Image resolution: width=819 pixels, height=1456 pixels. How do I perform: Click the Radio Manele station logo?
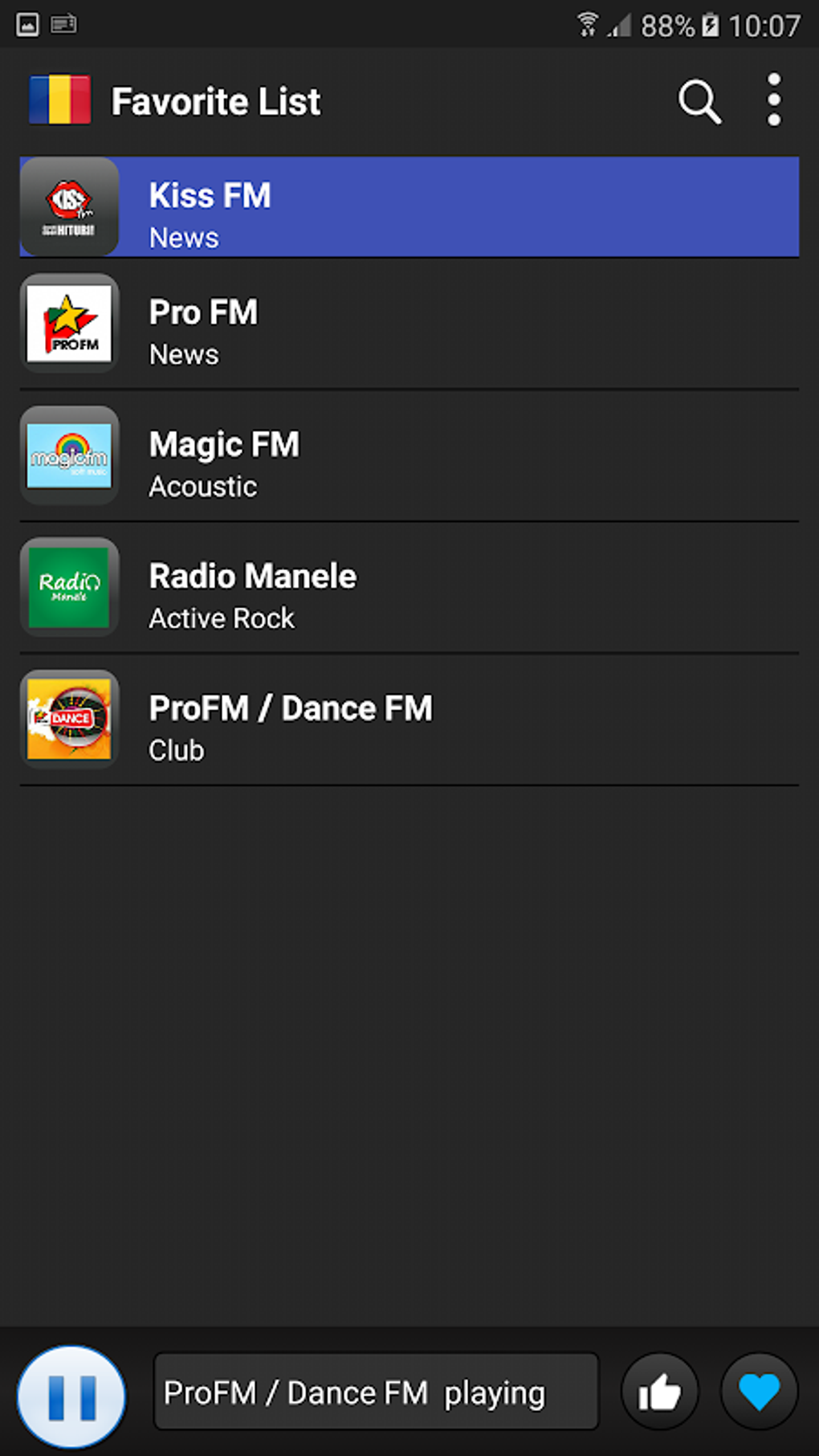tap(69, 587)
